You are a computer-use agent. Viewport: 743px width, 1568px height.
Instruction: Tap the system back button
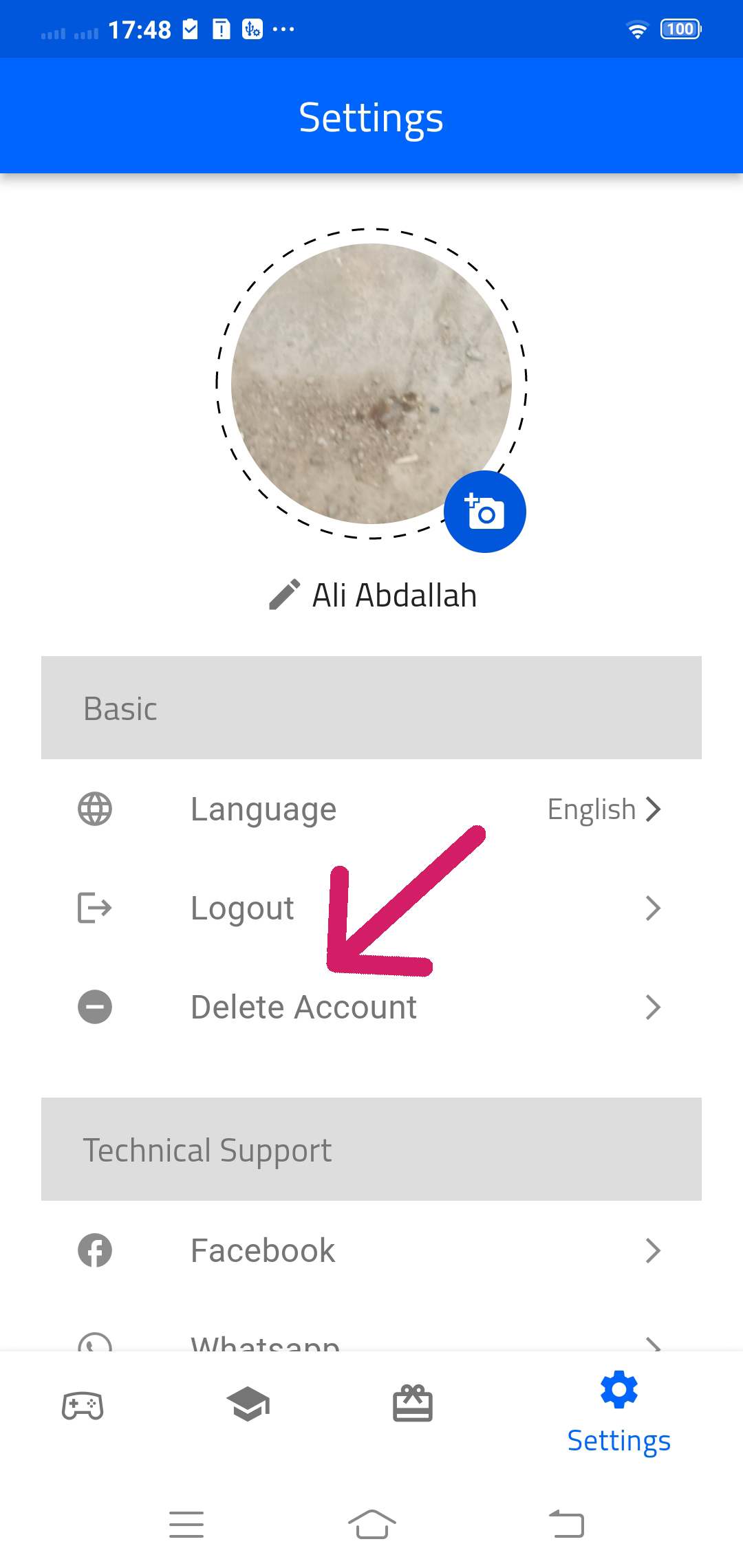pyautogui.click(x=566, y=1525)
